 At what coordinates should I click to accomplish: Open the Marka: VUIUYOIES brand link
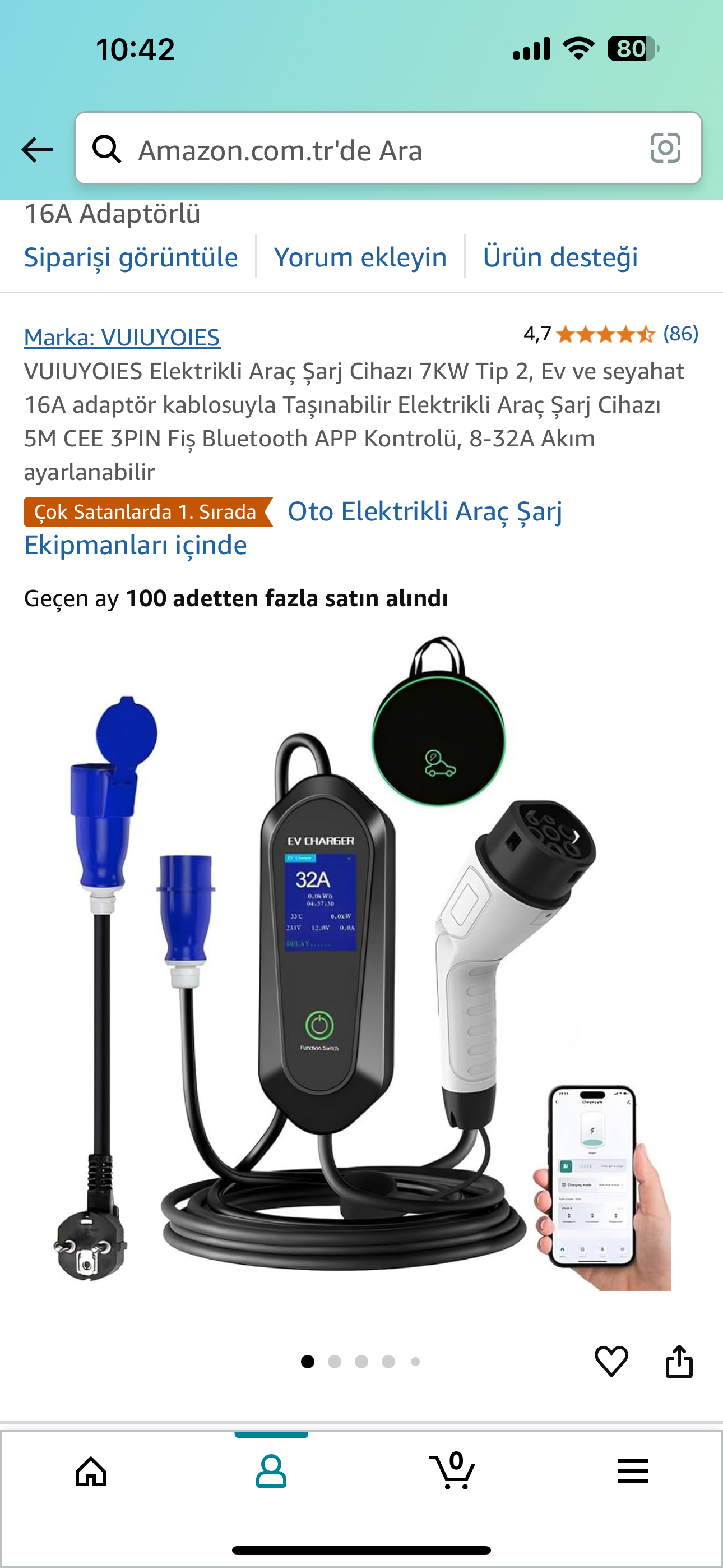[122, 337]
